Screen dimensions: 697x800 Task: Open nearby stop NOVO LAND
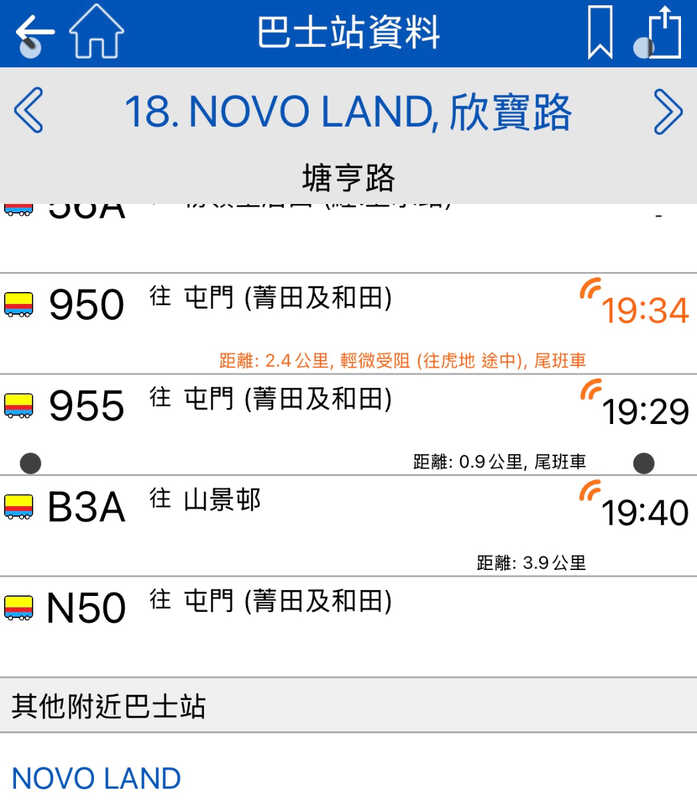click(x=97, y=778)
